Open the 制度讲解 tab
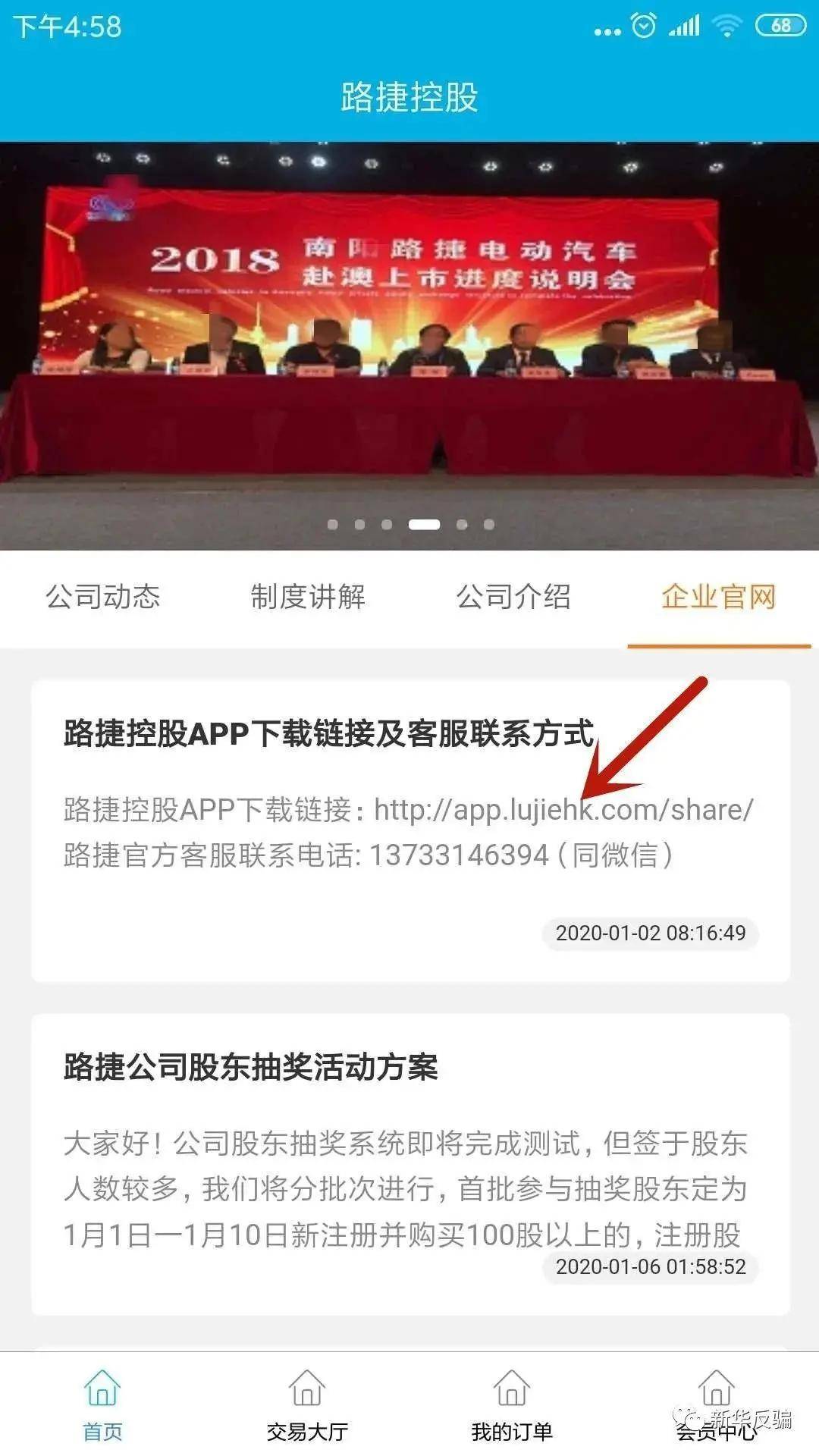The image size is (819, 1456). 308,598
